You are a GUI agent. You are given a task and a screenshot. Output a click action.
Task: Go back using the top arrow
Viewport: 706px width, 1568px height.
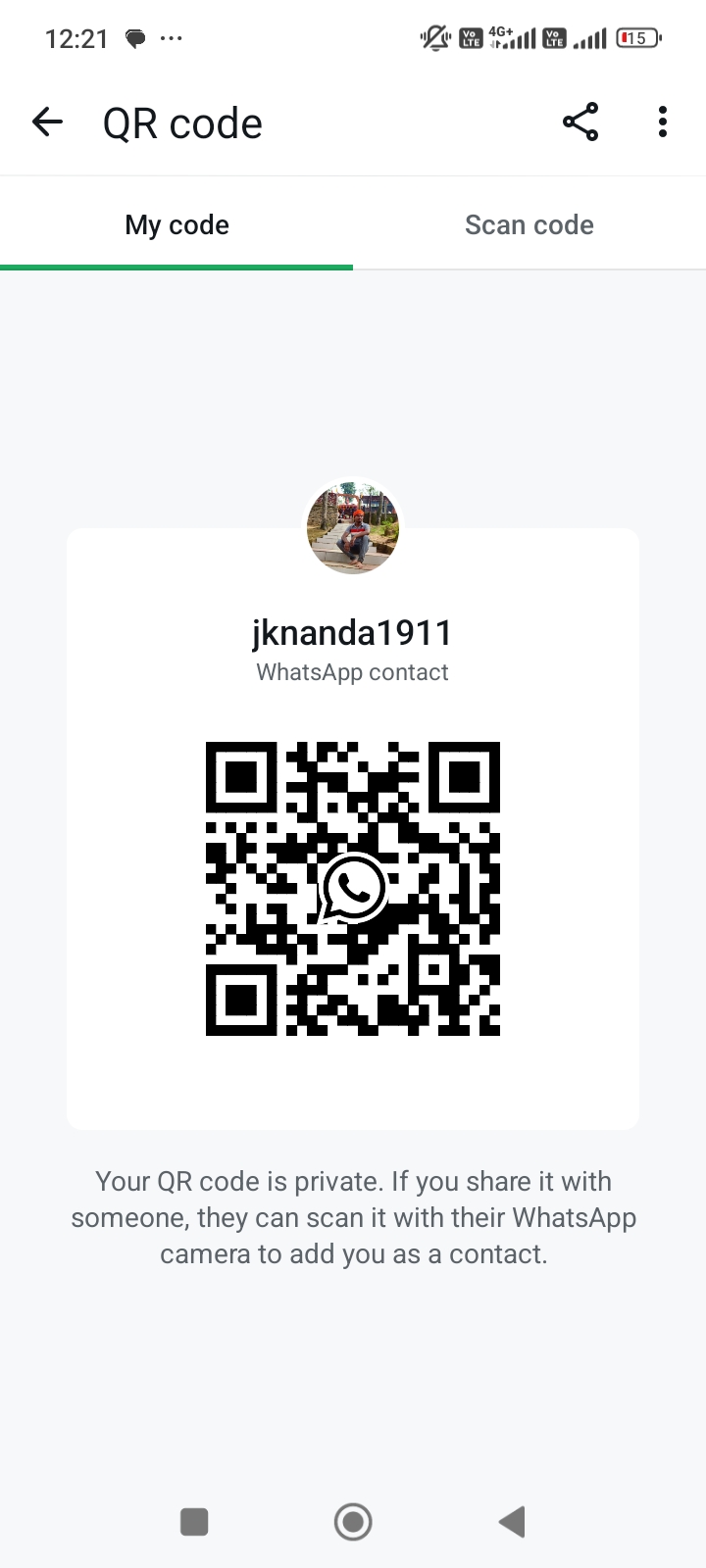pyautogui.click(x=47, y=122)
